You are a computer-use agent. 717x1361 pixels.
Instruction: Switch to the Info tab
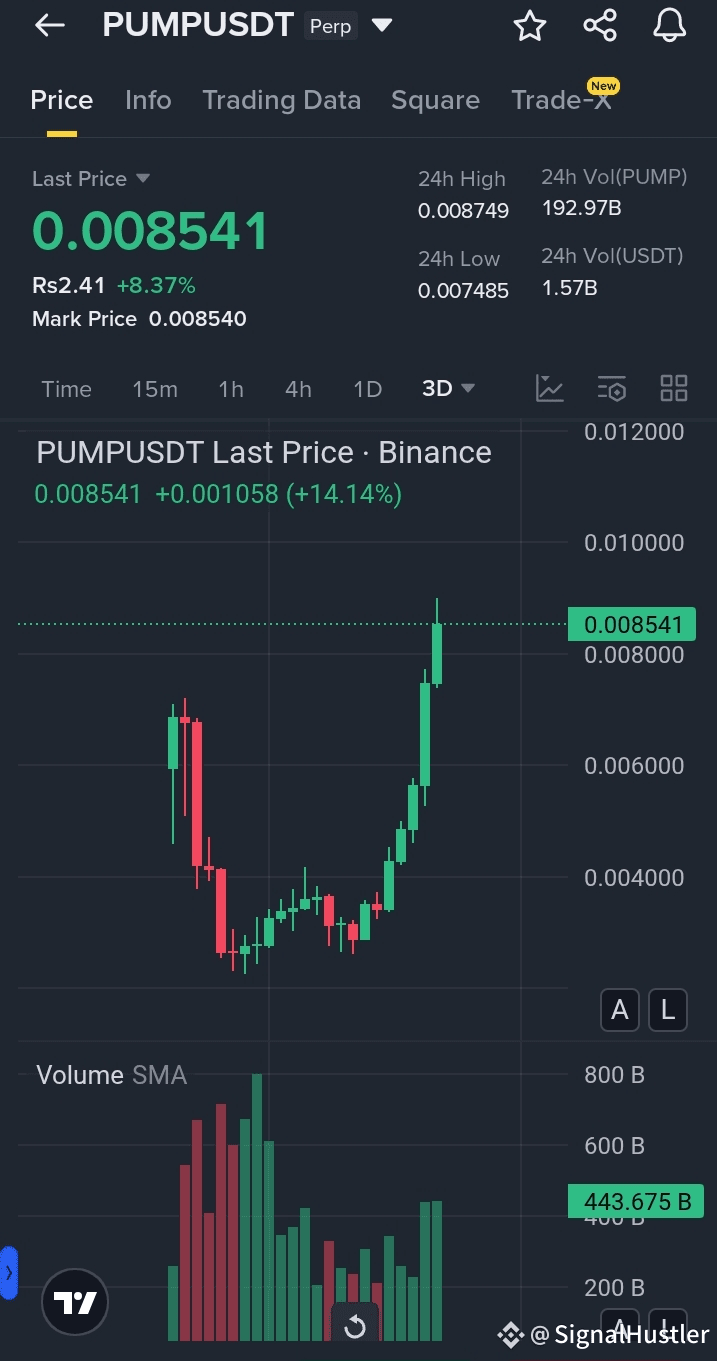coord(148,100)
